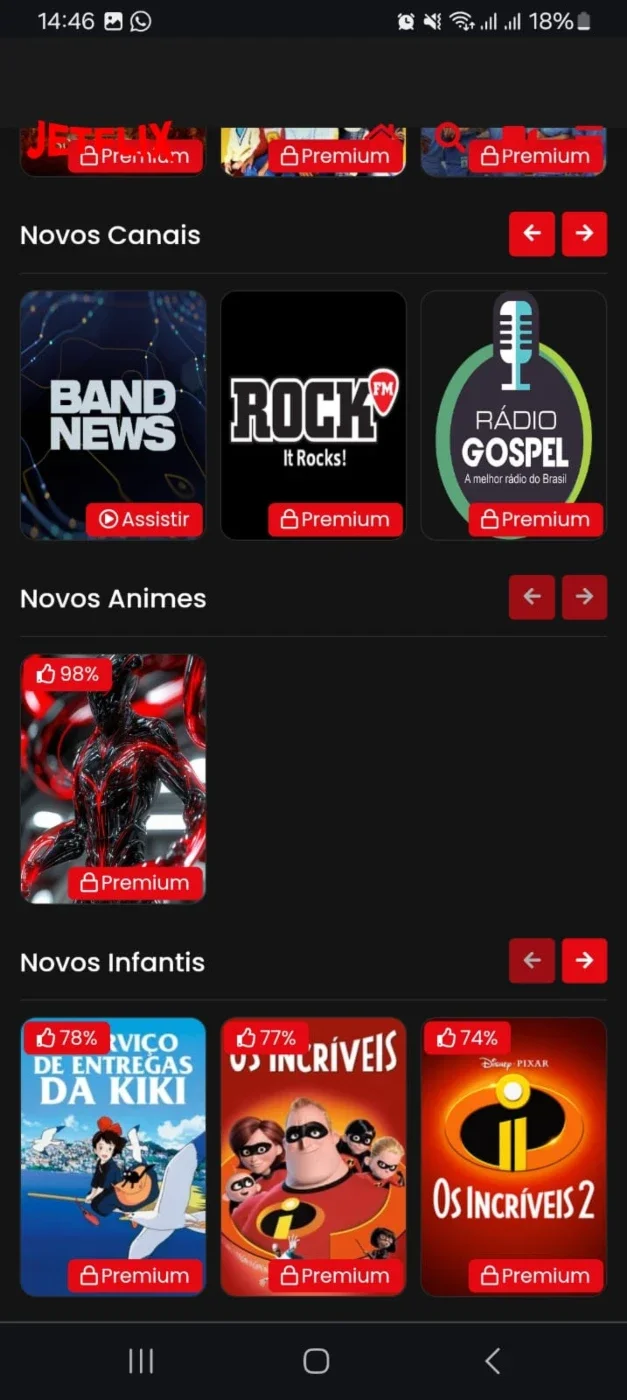
Task: Show next channels in Novos Canais
Action: [x=584, y=234]
